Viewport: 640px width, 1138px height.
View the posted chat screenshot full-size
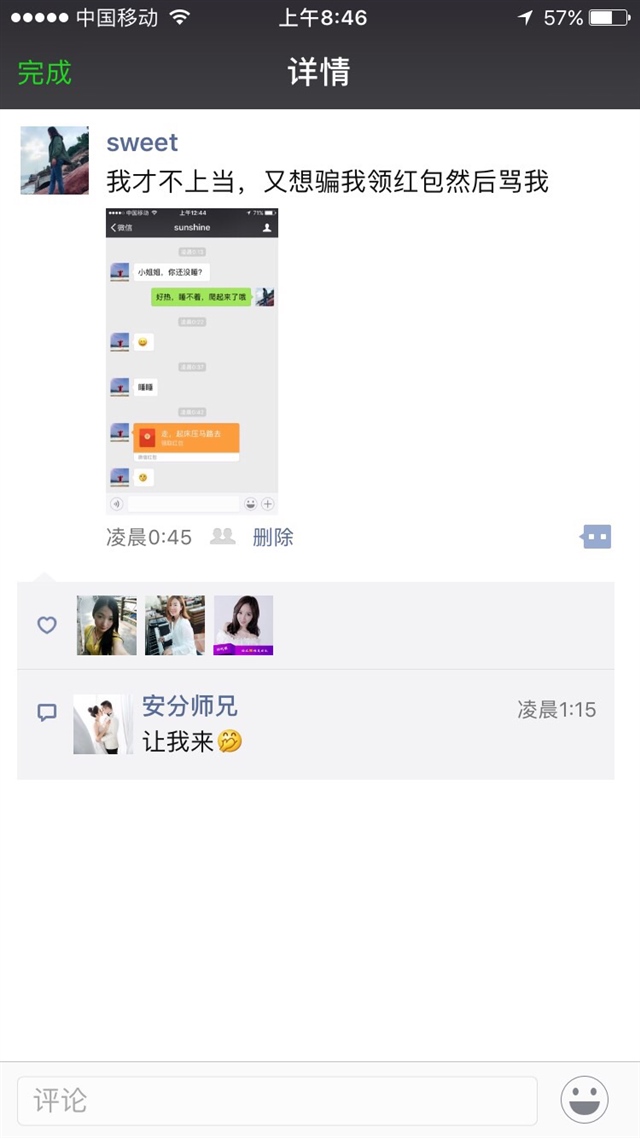pyautogui.click(x=192, y=360)
